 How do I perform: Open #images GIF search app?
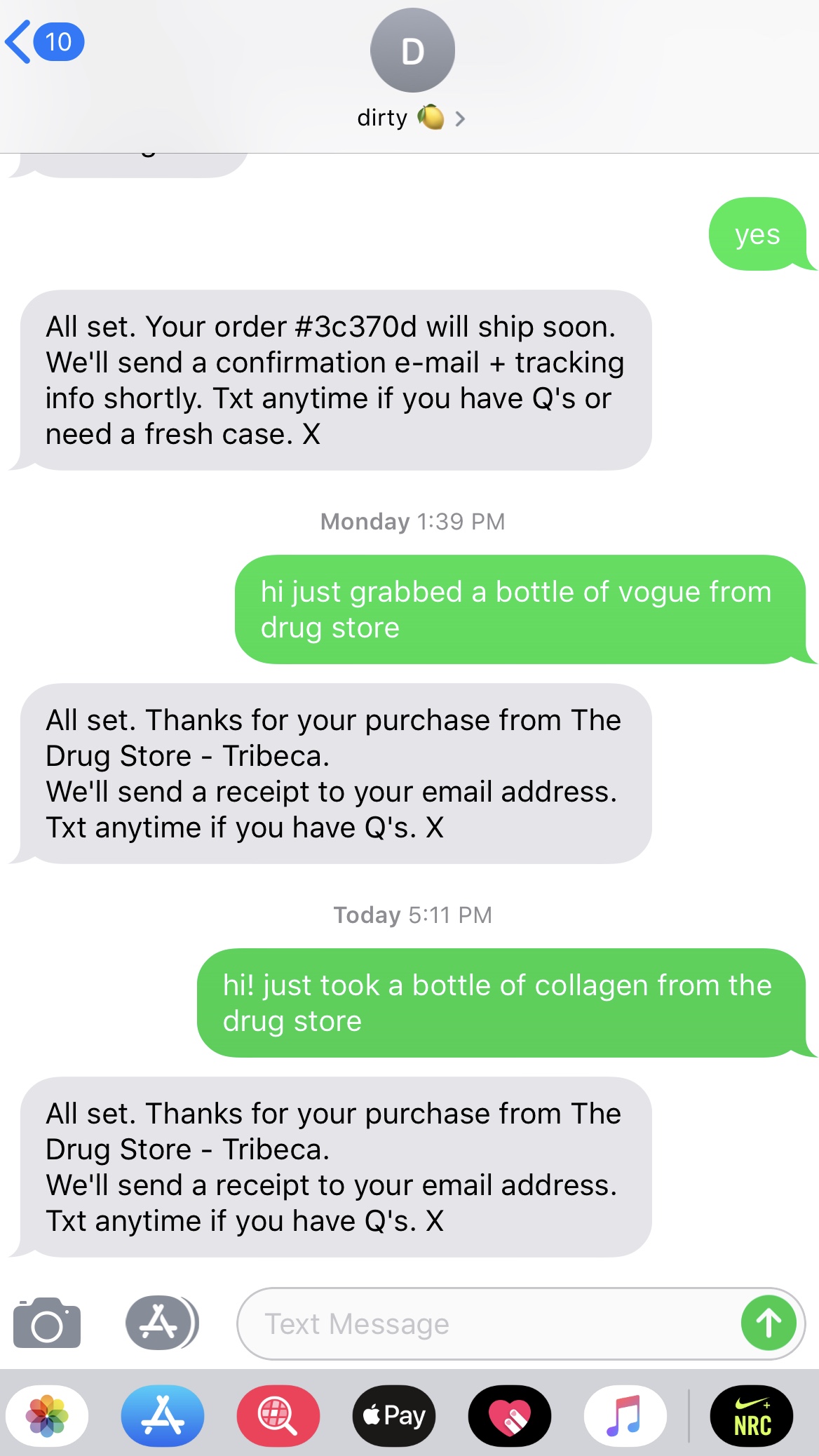click(x=278, y=1416)
